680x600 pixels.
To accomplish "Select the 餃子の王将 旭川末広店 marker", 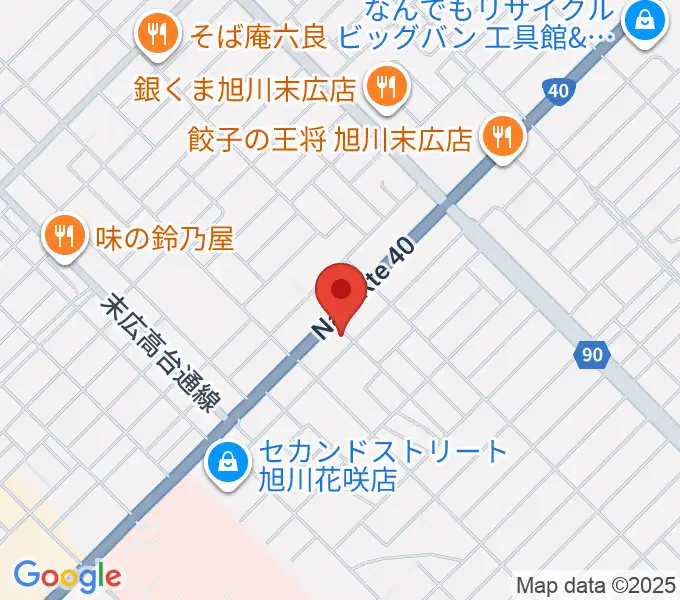I will [503, 136].
